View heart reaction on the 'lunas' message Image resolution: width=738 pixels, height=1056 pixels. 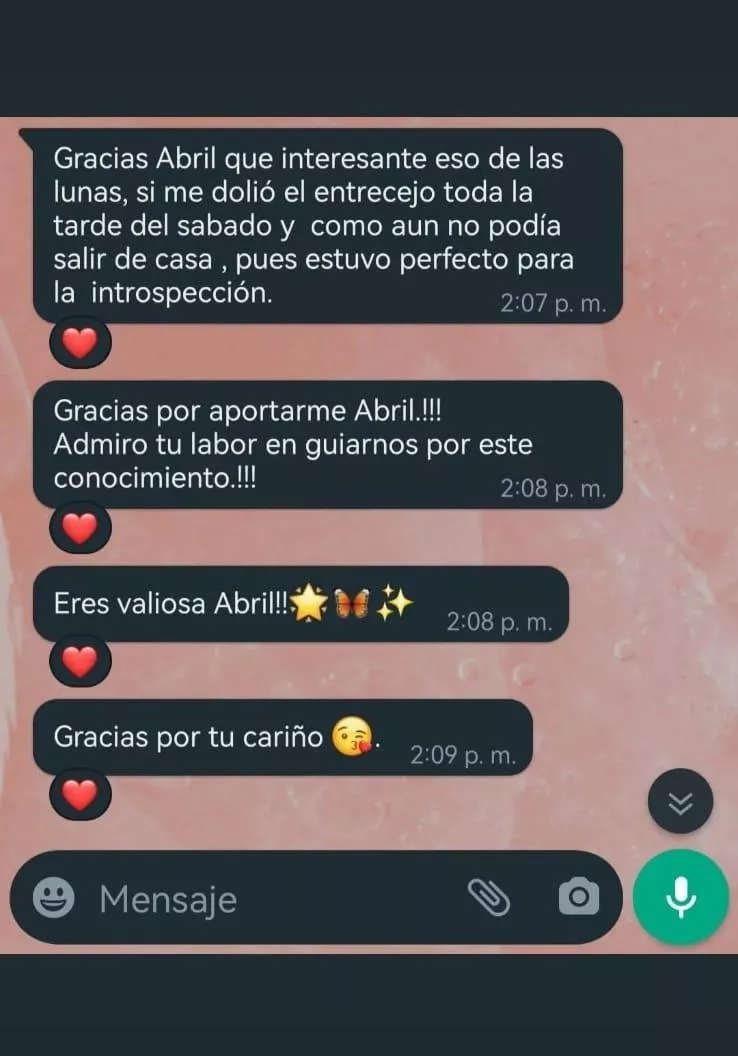(80, 343)
